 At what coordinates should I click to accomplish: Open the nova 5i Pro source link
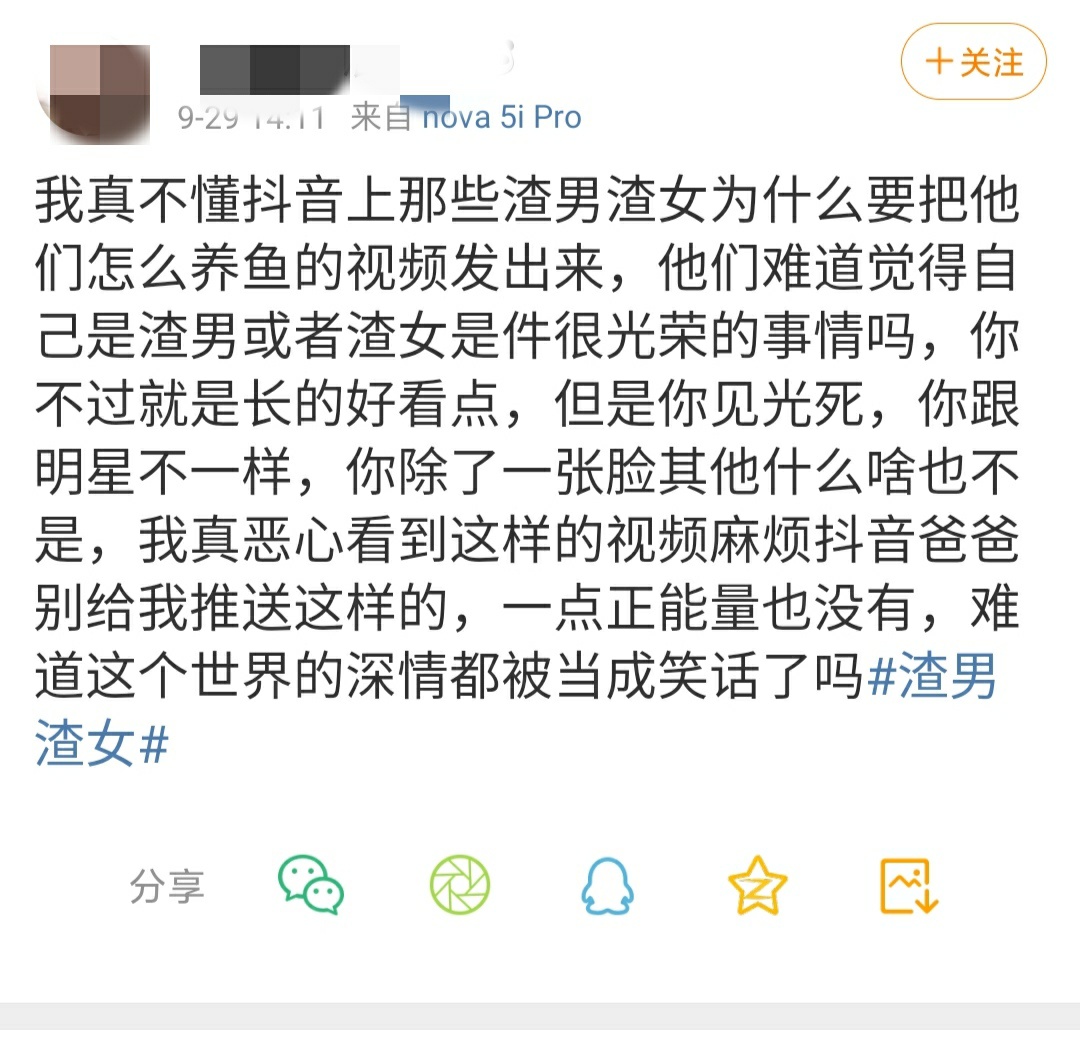pos(502,118)
